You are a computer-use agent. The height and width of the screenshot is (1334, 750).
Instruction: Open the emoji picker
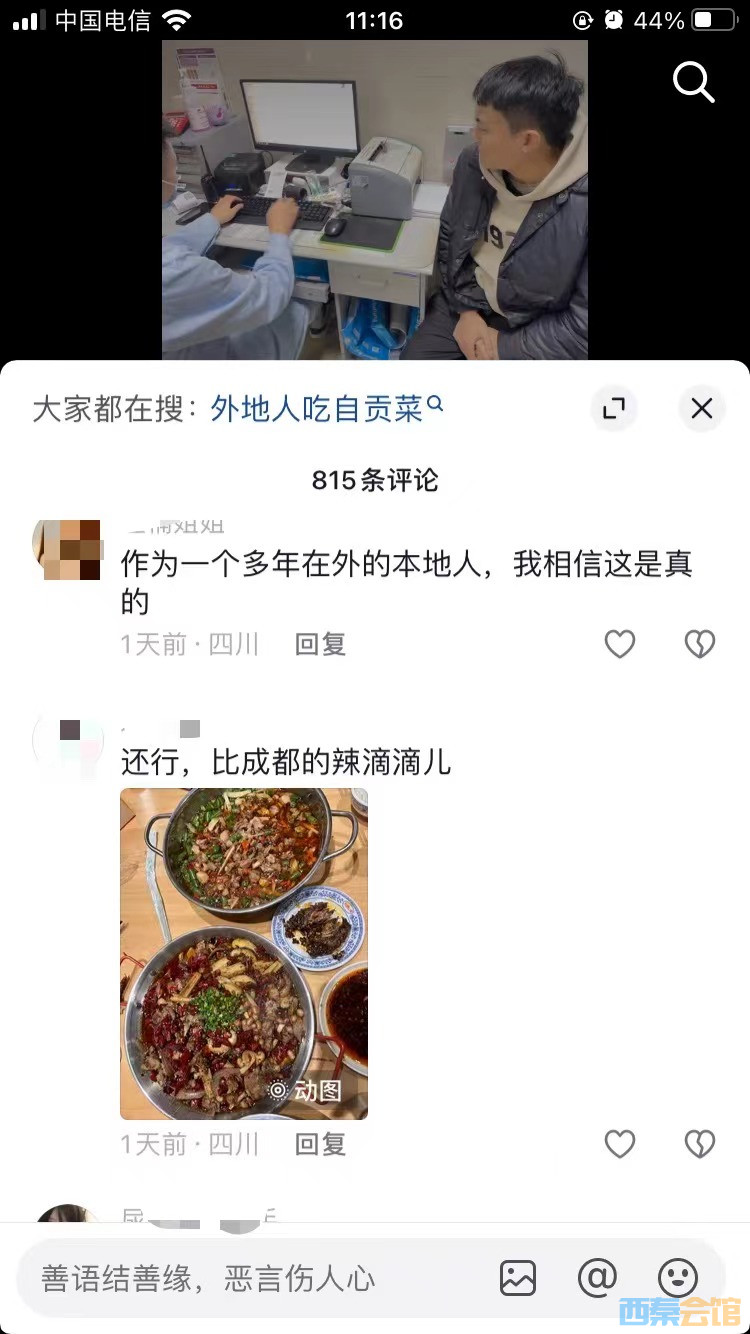tap(677, 1278)
